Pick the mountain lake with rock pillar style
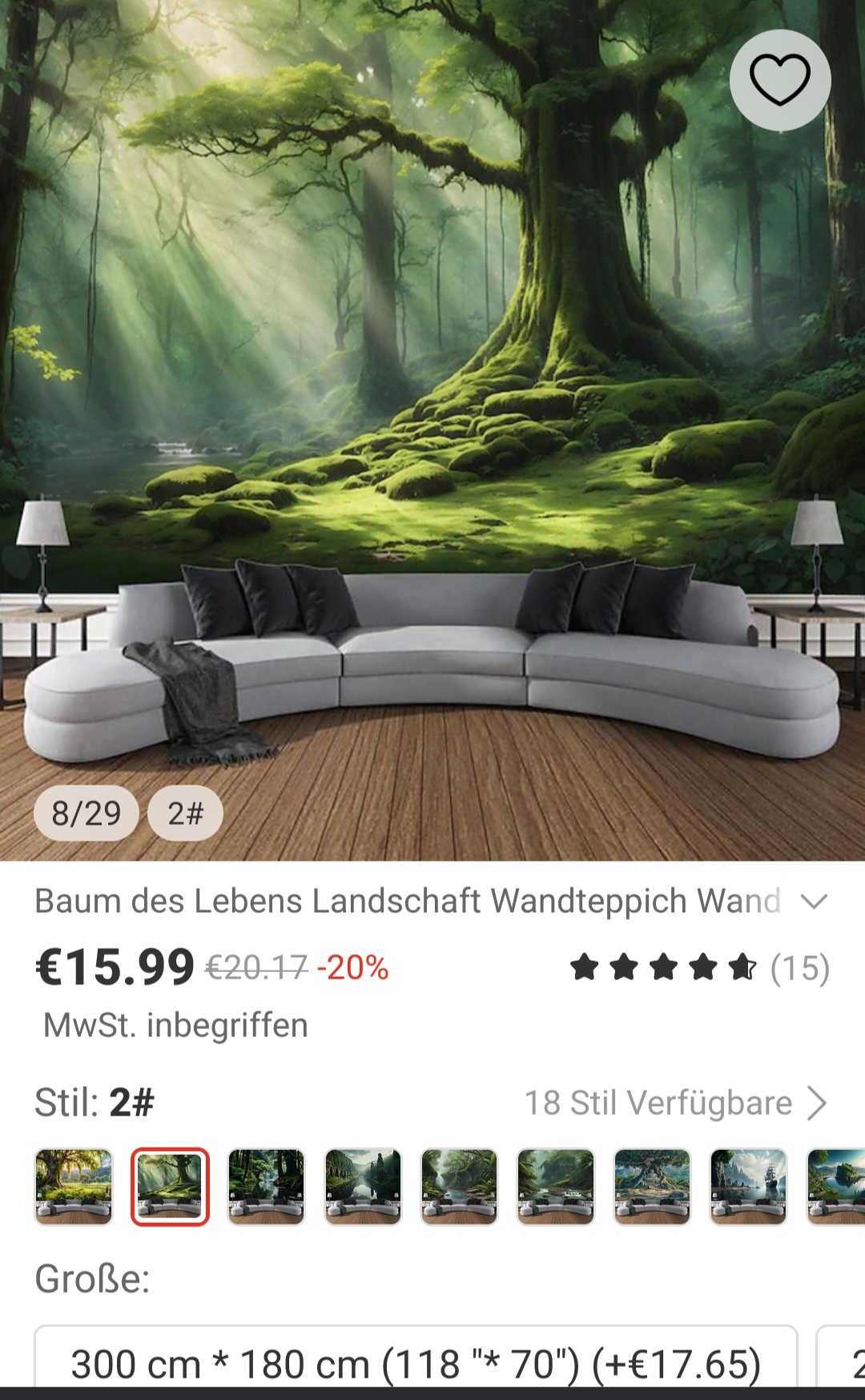 coord(363,1186)
